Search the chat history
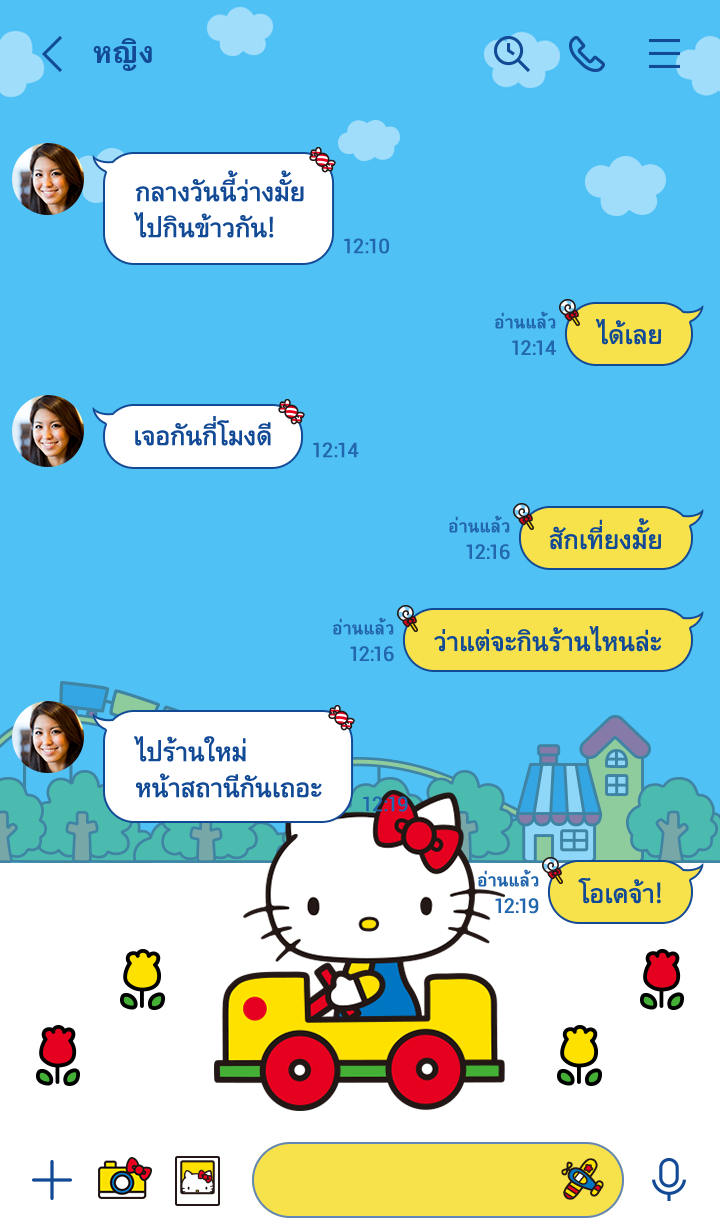 [511, 54]
